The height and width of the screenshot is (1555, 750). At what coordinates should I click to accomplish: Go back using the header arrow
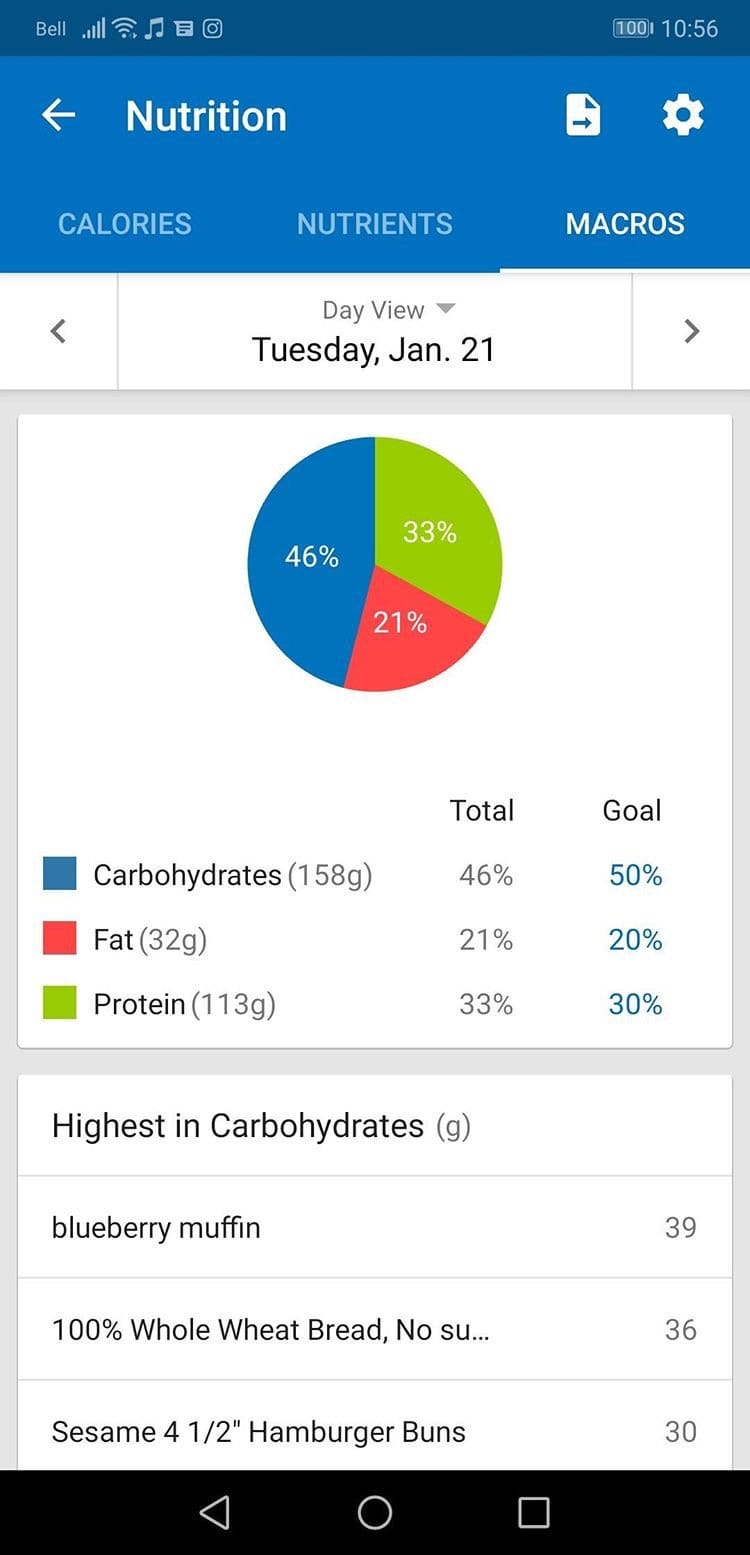[58, 116]
